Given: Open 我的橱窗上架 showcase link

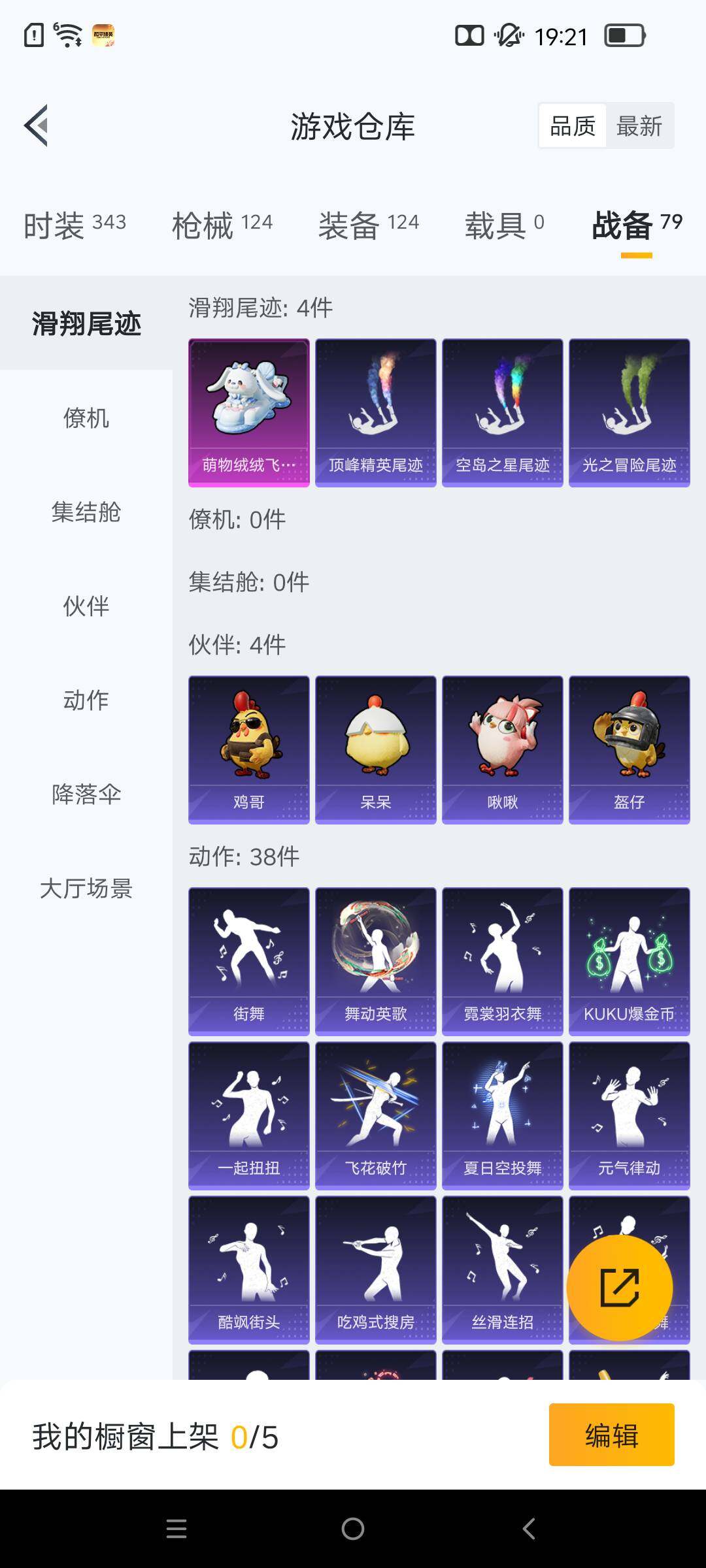Looking at the screenshot, I should click(152, 1435).
